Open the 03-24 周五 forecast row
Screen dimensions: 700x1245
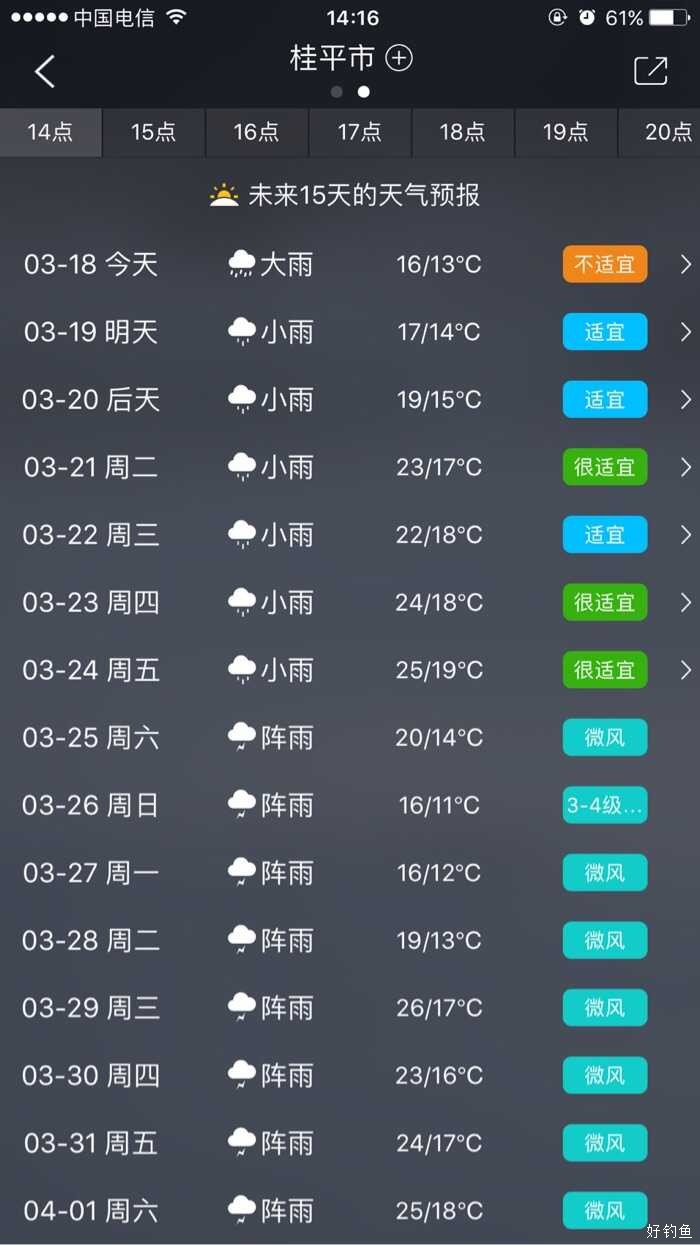[x=350, y=670]
